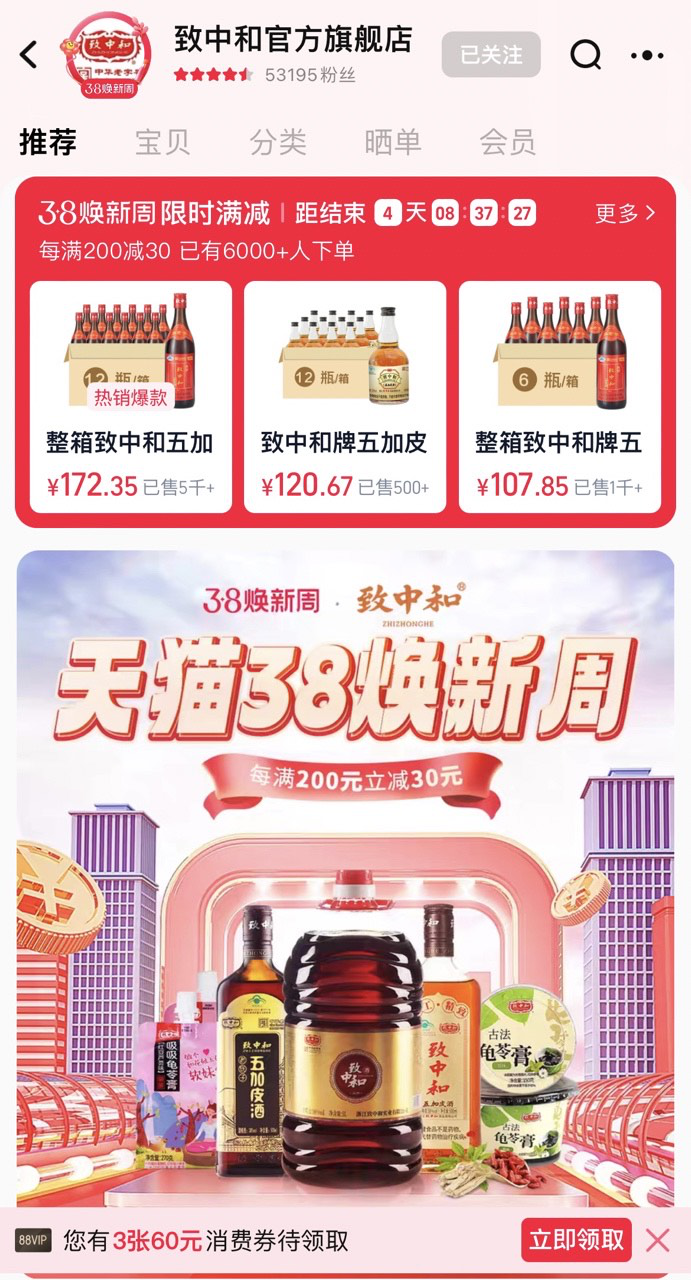
Task: Go back using the arrow
Action: tap(29, 55)
